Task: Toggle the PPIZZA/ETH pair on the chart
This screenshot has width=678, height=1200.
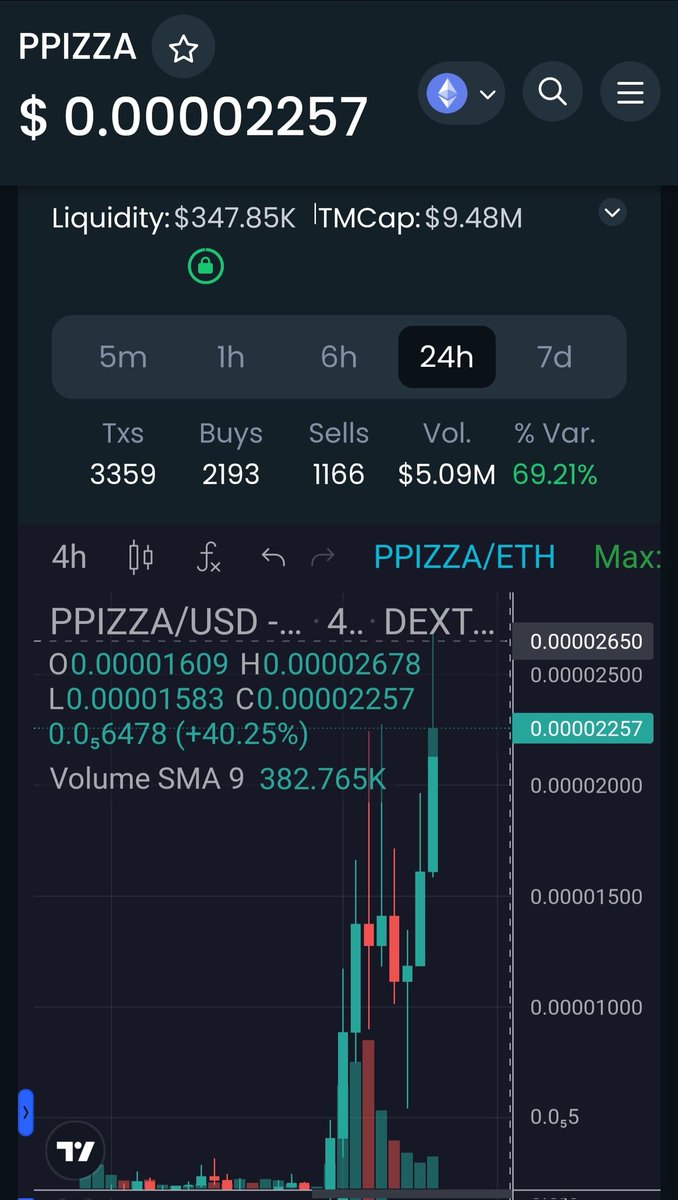Action: point(464,557)
